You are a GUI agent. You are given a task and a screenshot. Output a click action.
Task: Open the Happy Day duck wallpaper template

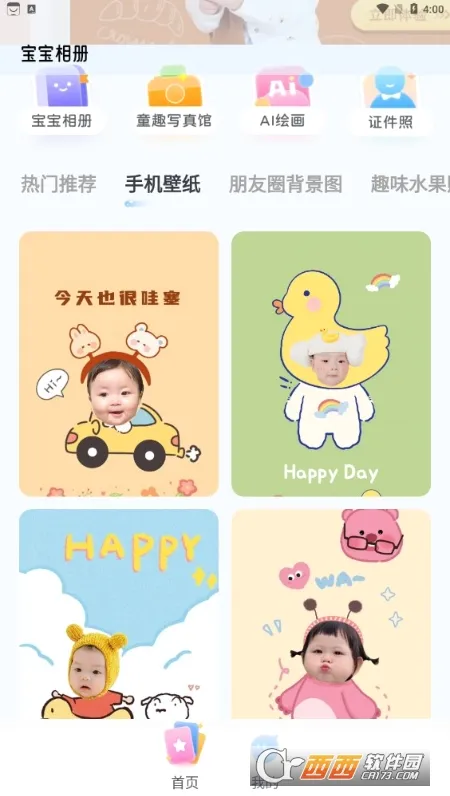click(331, 363)
